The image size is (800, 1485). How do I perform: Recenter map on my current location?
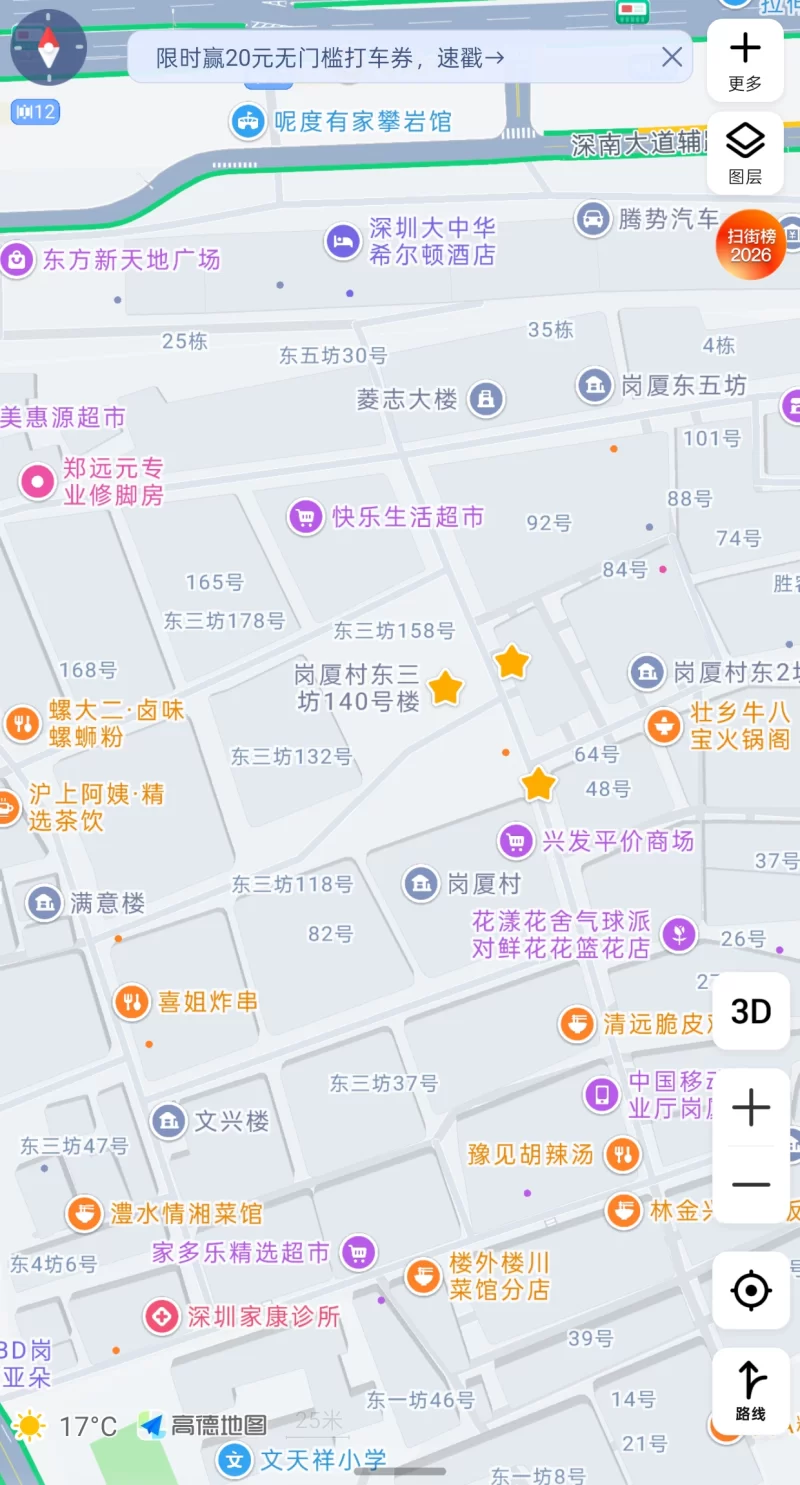[x=751, y=1290]
